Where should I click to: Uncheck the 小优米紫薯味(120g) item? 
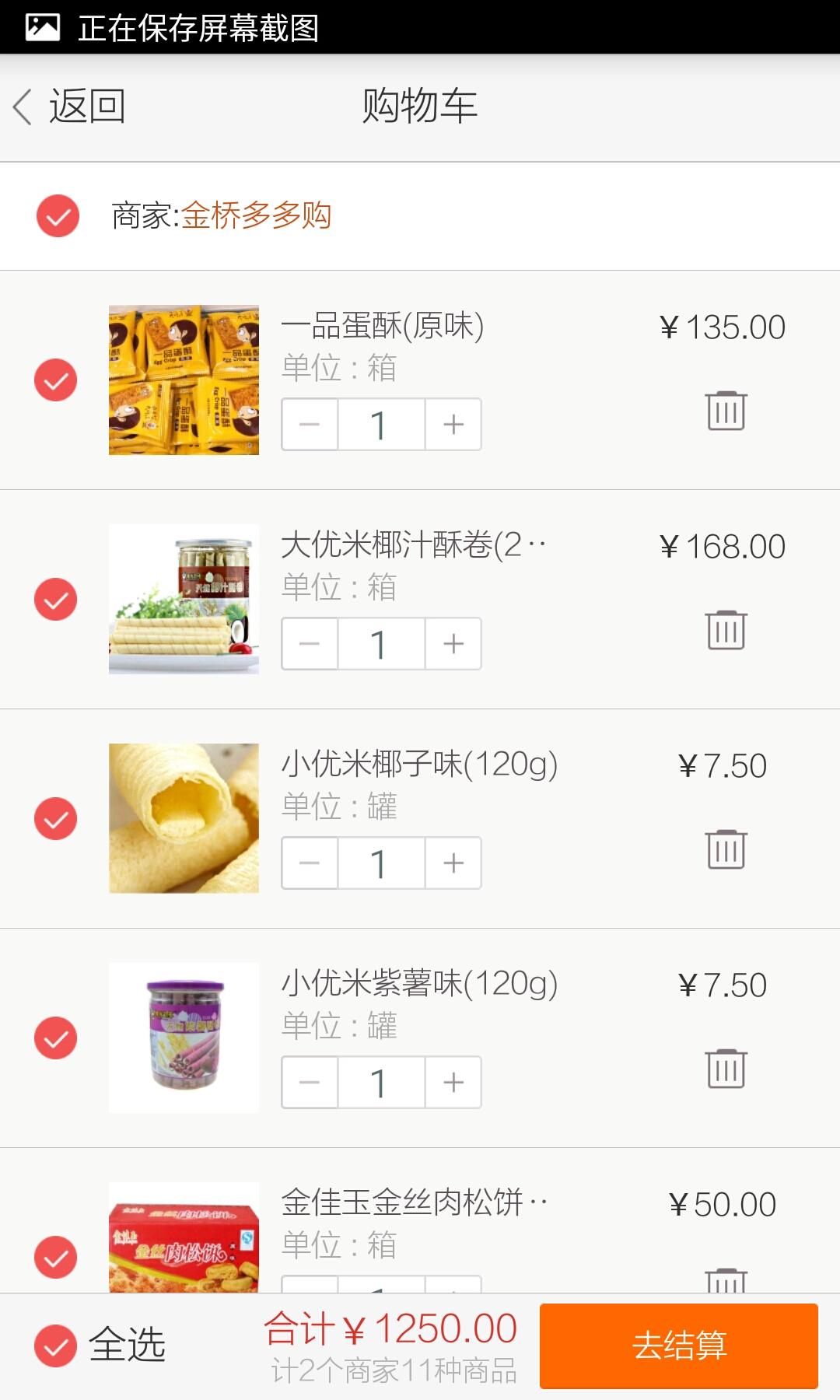pyautogui.click(x=56, y=1038)
